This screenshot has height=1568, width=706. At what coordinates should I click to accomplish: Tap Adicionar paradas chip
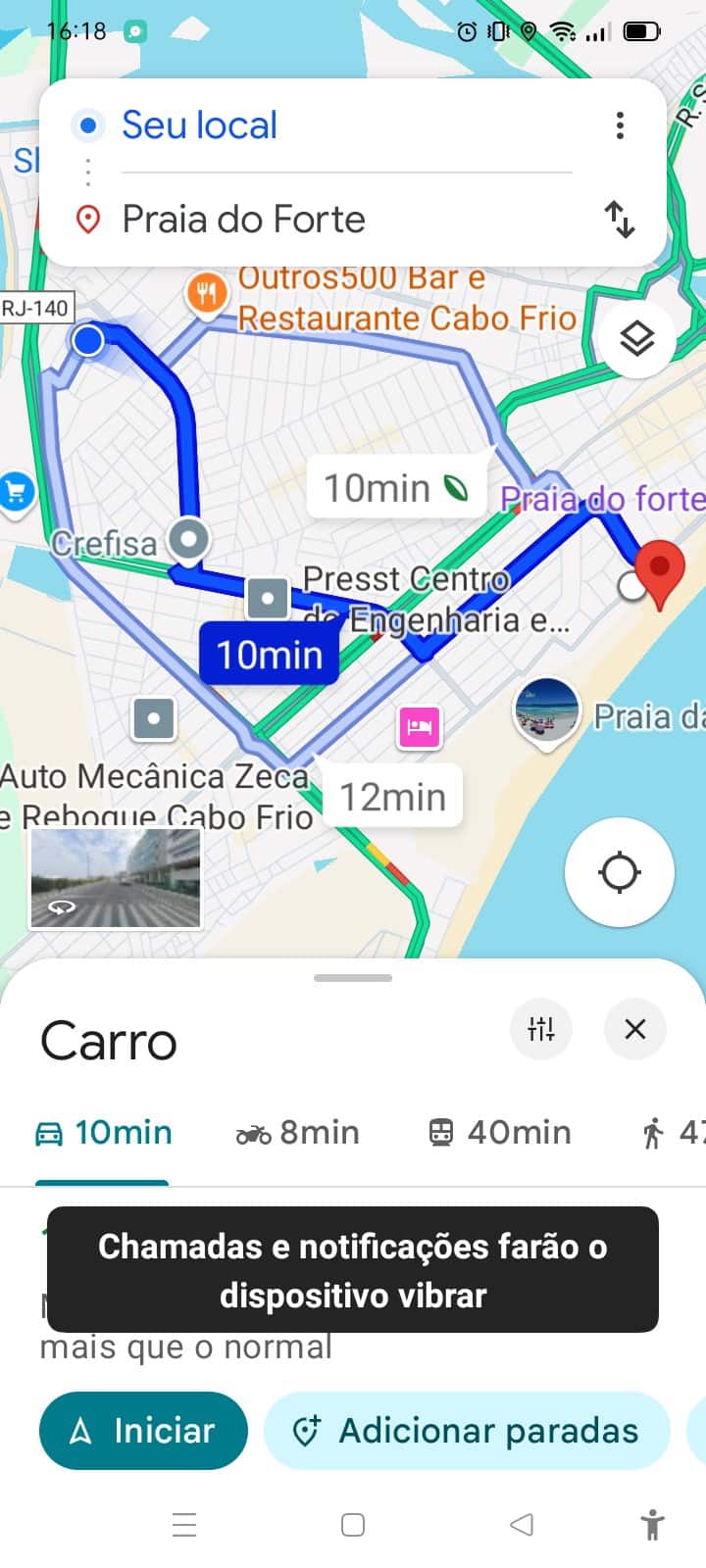pyautogui.click(x=467, y=1431)
